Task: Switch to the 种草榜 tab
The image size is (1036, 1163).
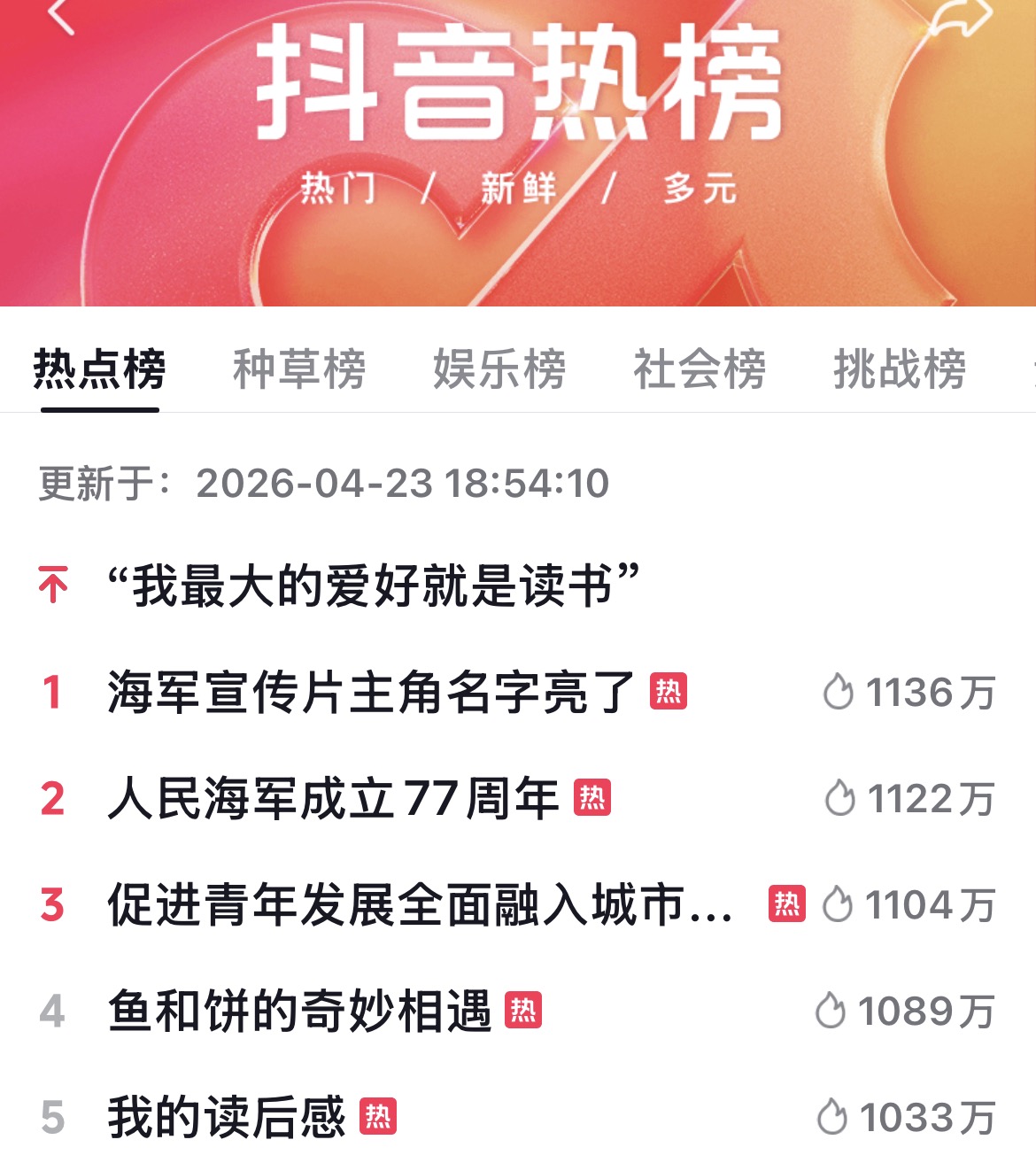Action: pos(299,369)
